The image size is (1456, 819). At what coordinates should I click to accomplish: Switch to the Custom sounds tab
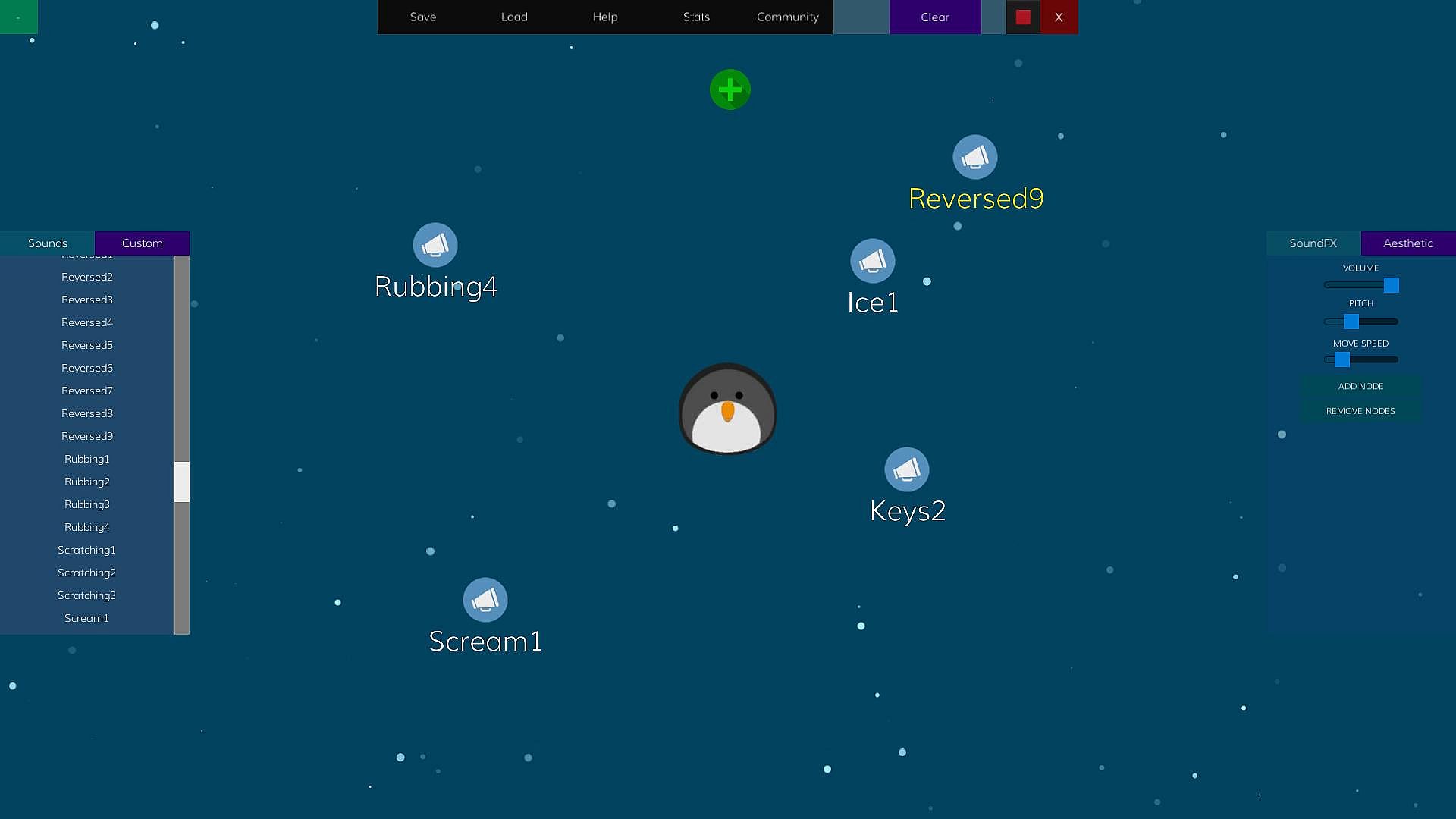pyautogui.click(x=142, y=243)
